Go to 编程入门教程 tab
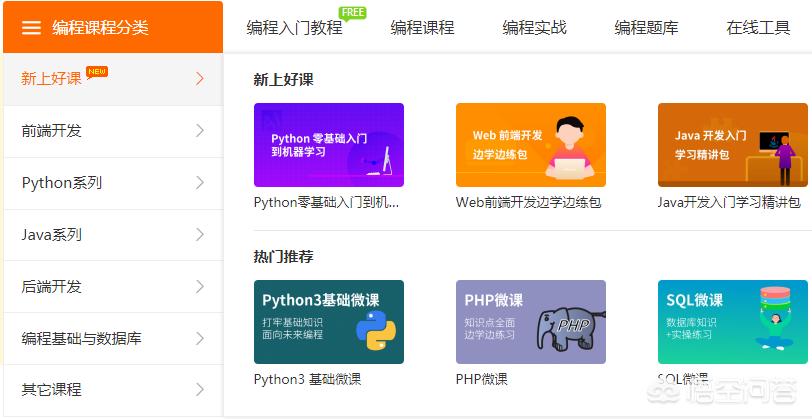This screenshot has width=812, height=419. [294, 27]
